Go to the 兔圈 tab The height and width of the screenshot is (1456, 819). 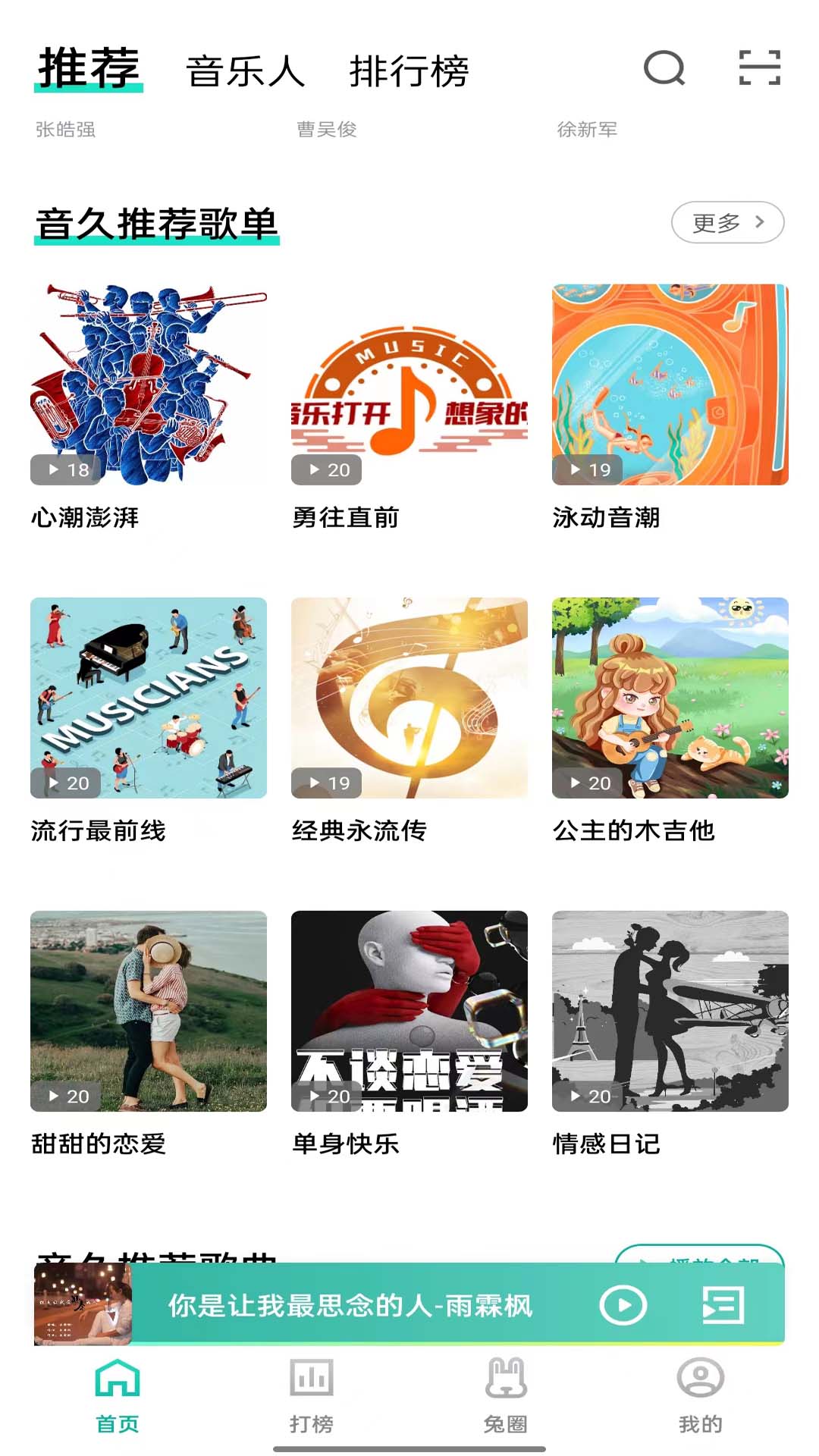click(506, 1396)
